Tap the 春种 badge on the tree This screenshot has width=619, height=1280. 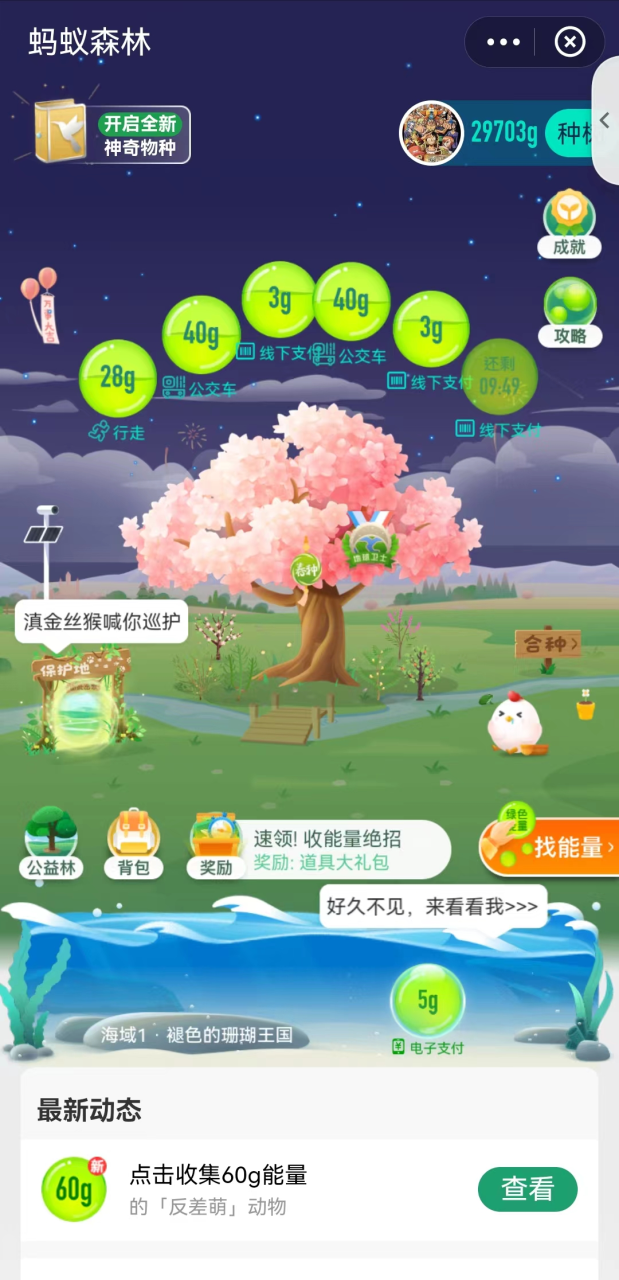pos(304,571)
